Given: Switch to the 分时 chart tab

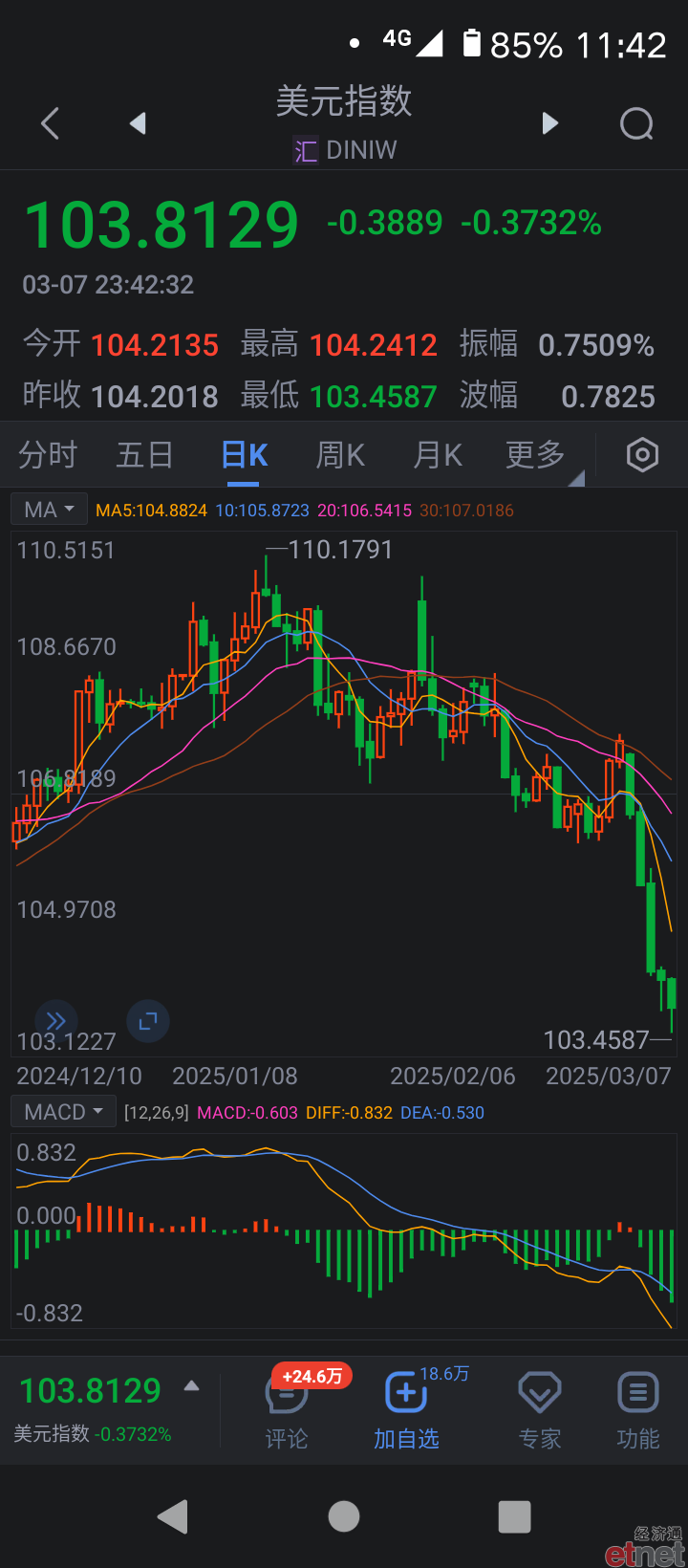Looking at the screenshot, I should pos(48,455).
